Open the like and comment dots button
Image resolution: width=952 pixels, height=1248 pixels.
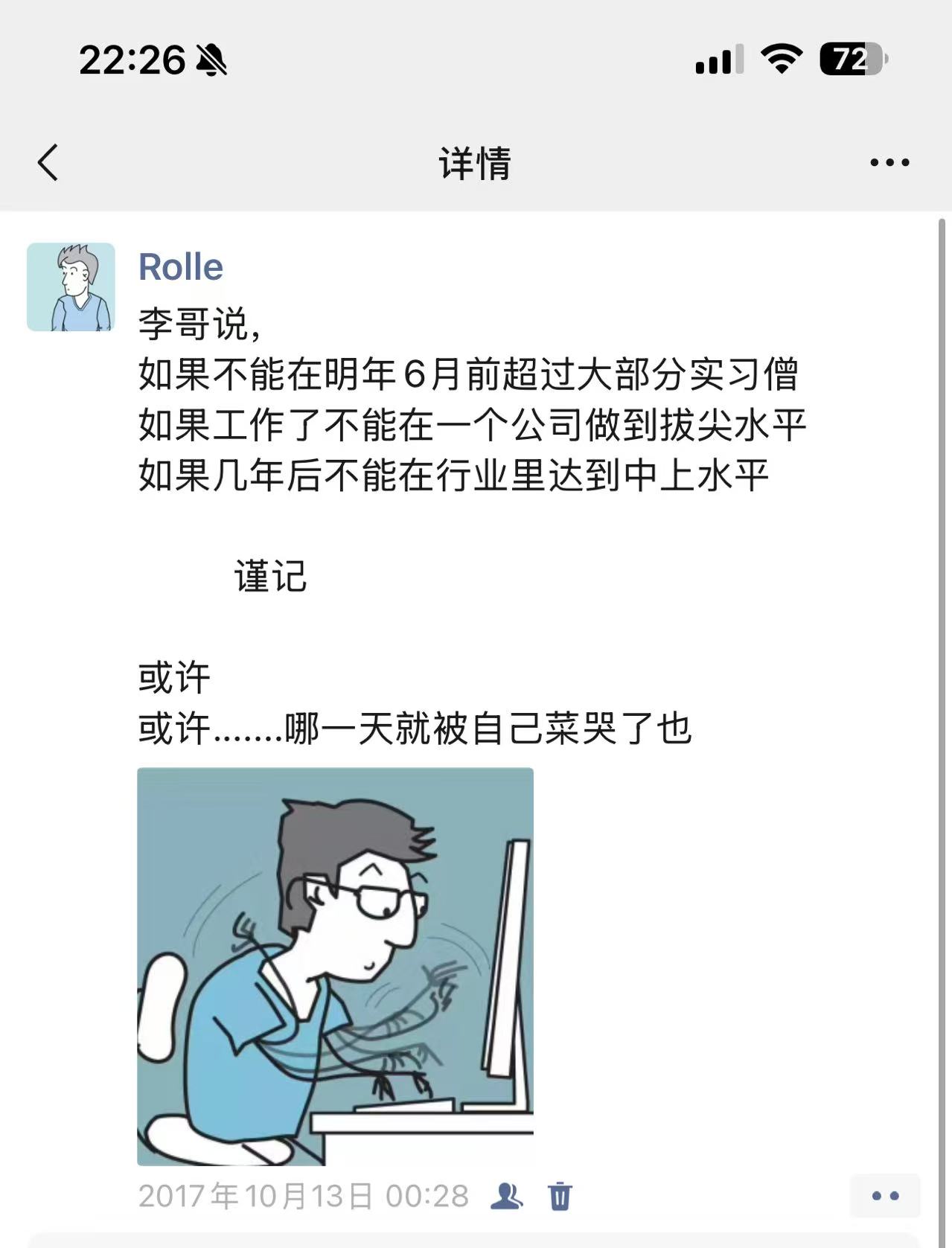[885, 1196]
